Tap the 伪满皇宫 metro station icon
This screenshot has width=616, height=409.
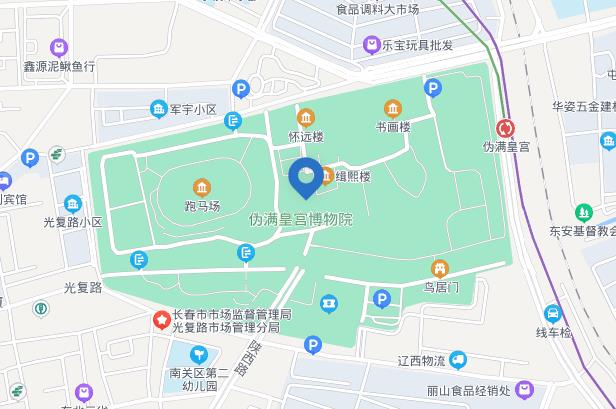[506, 128]
